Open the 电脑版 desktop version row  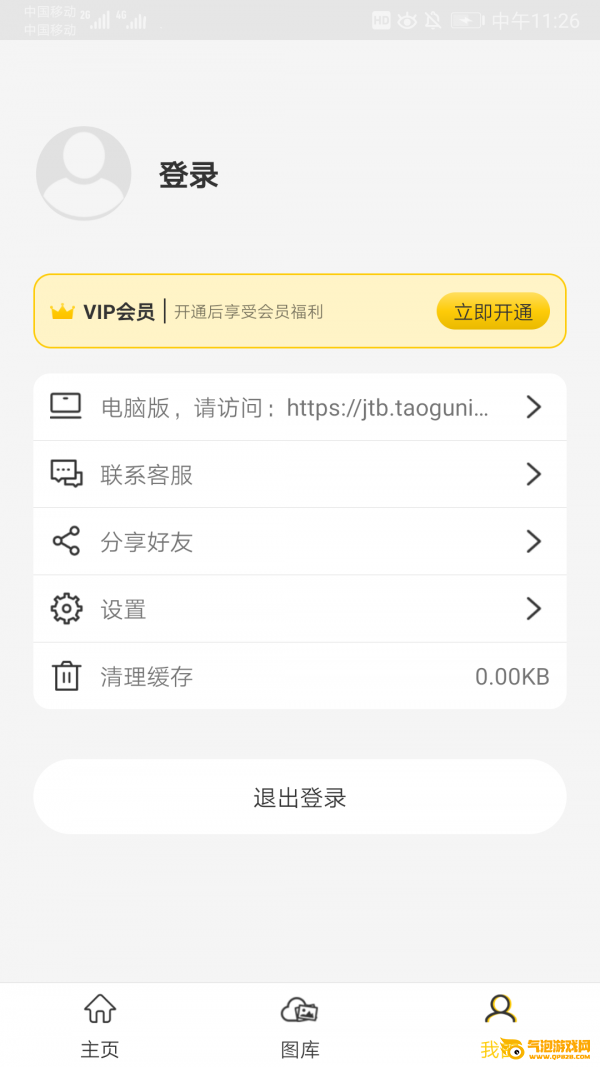click(x=300, y=407)
